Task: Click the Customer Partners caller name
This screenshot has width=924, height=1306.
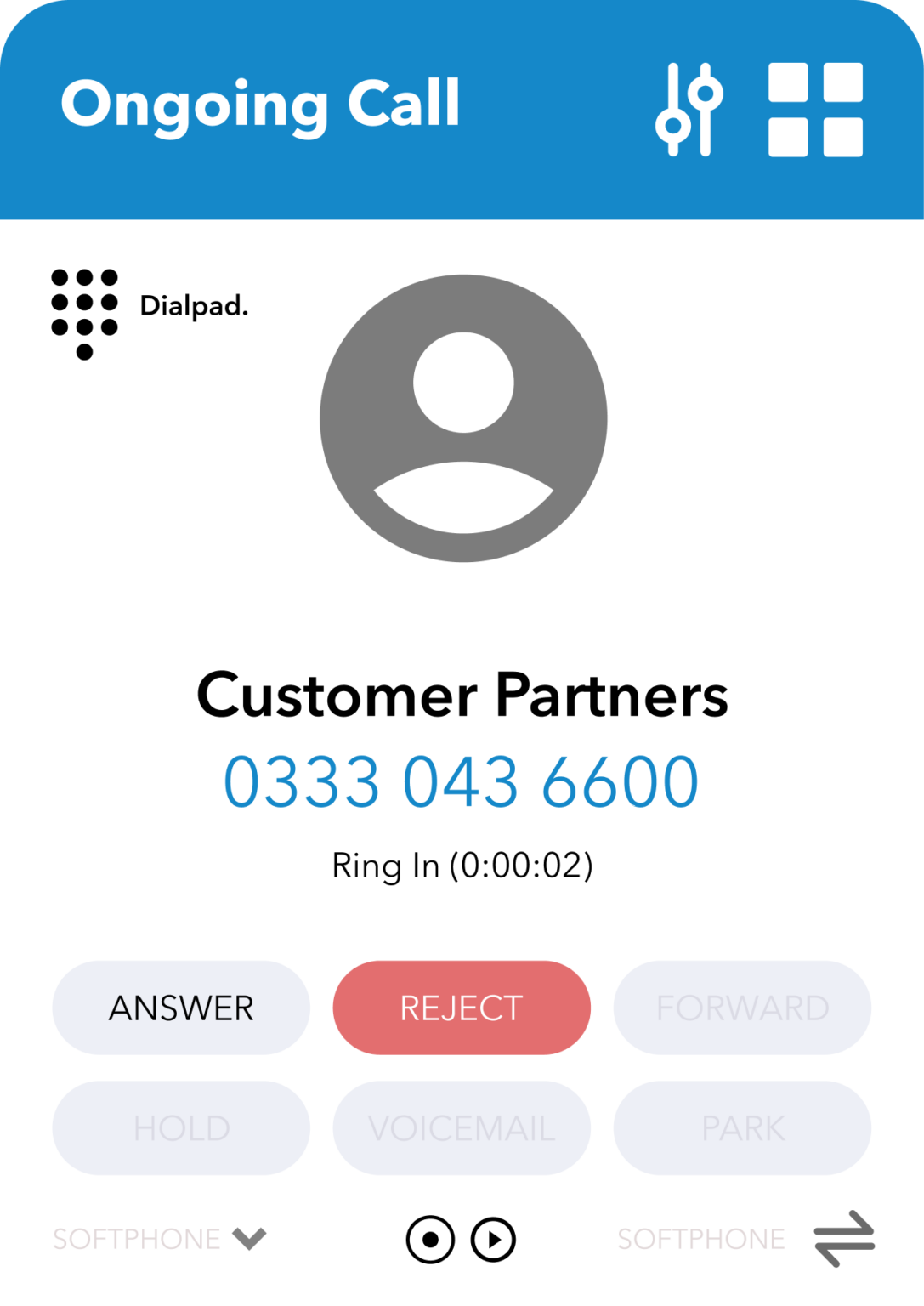Action: coord(462,696)
